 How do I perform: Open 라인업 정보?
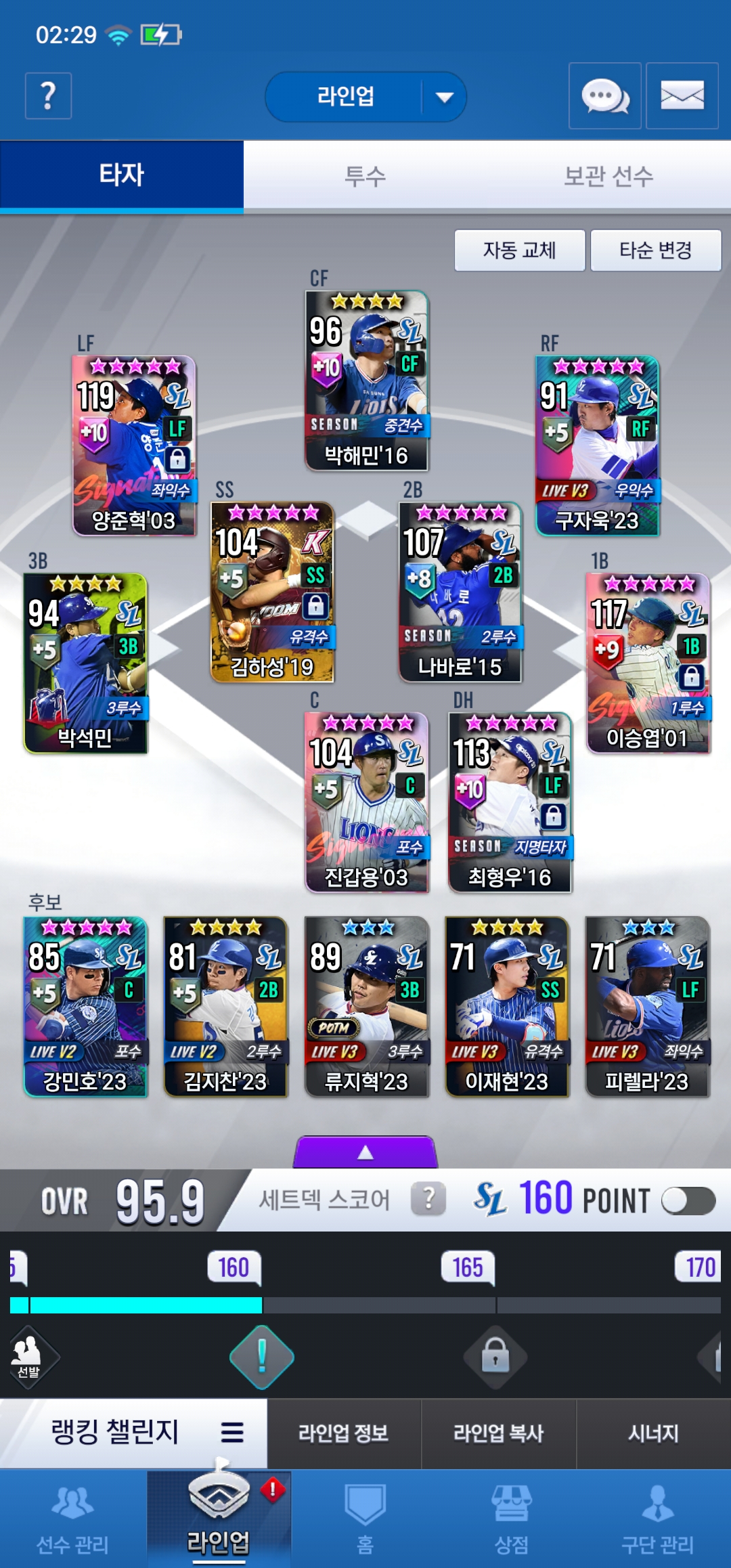click(344, 1433)
